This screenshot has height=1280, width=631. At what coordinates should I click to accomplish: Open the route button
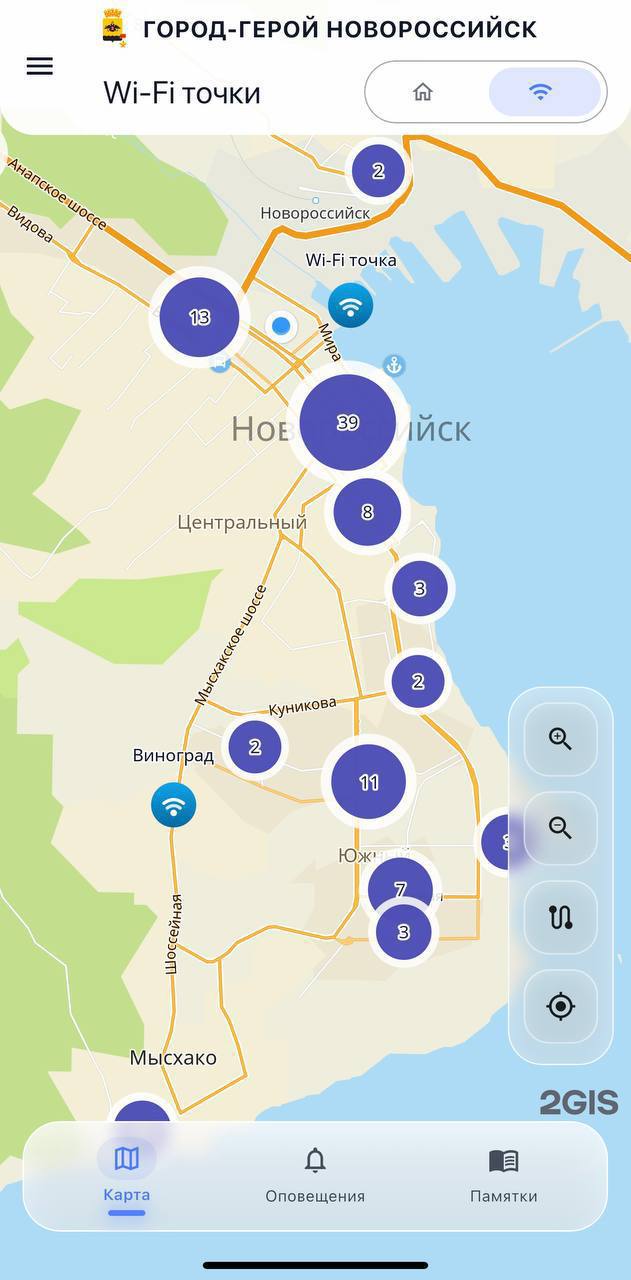560,917
